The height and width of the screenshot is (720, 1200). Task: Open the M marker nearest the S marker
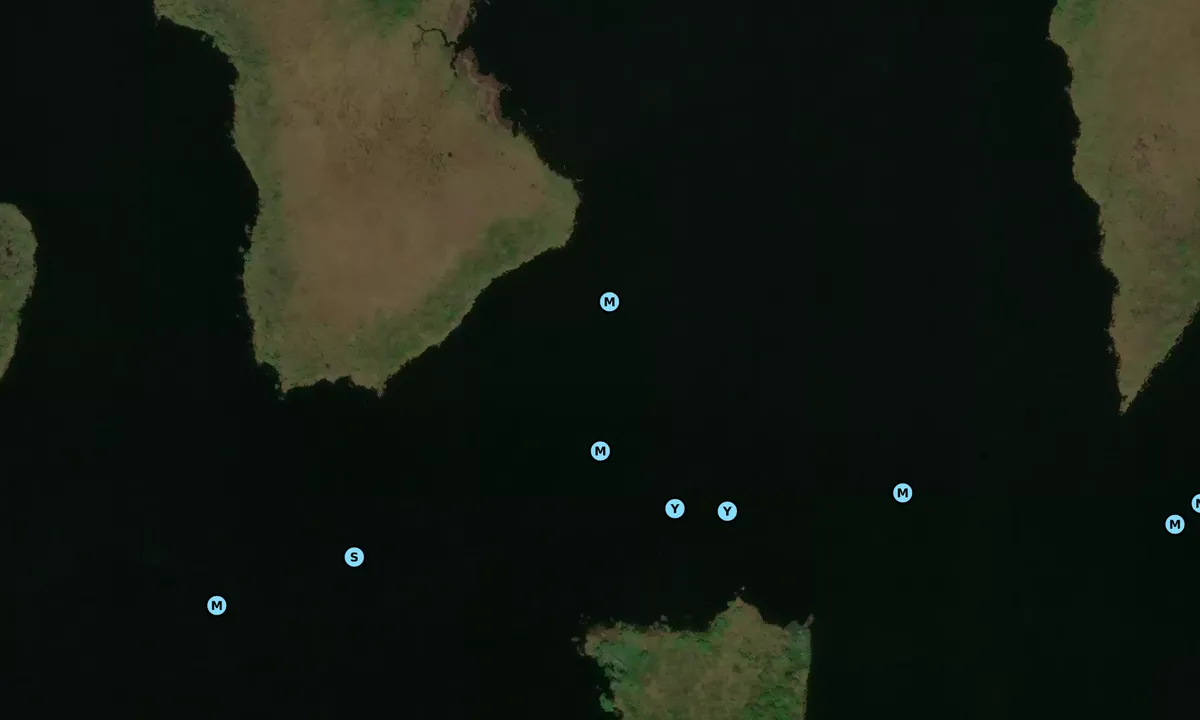pos(217,605)
